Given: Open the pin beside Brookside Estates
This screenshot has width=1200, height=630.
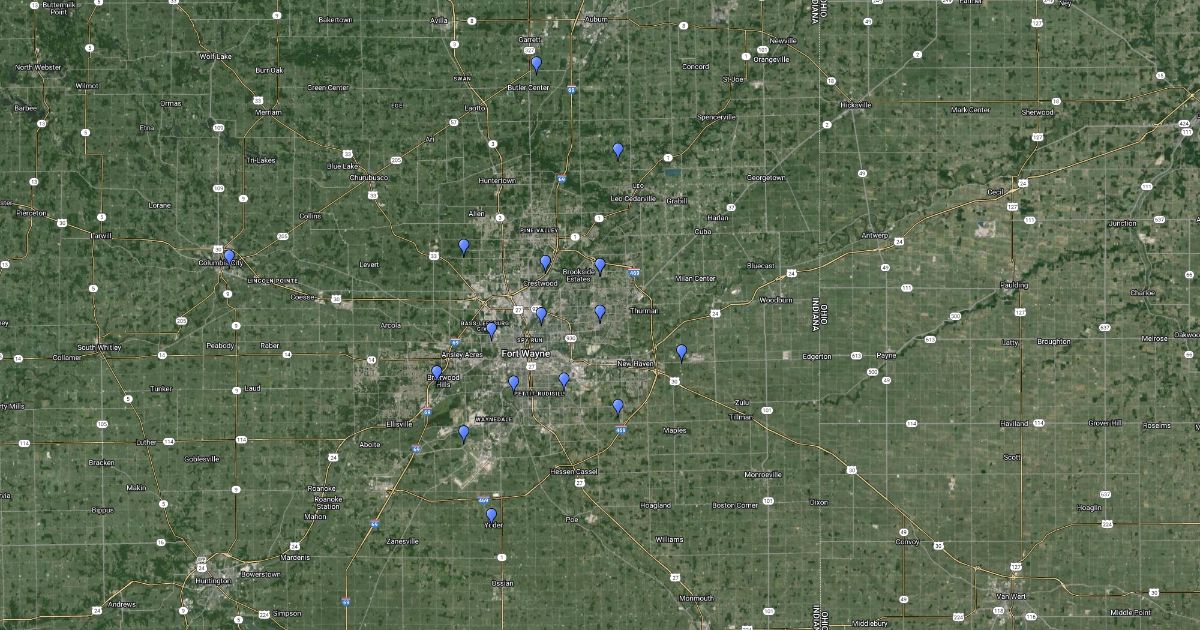Looking at the screenshot, I should coord(600,266).
